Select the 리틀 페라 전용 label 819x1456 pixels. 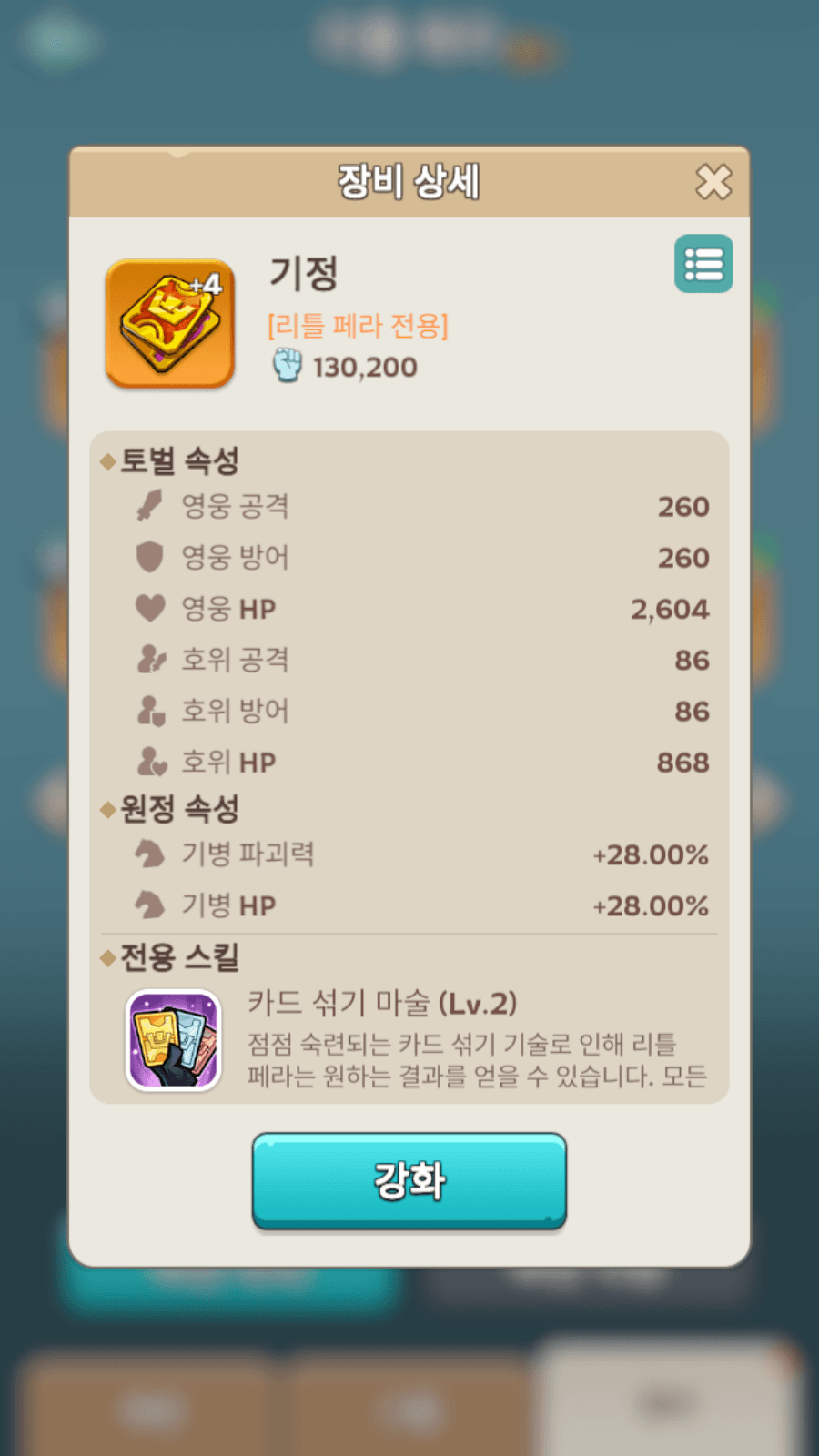(359, 328)
